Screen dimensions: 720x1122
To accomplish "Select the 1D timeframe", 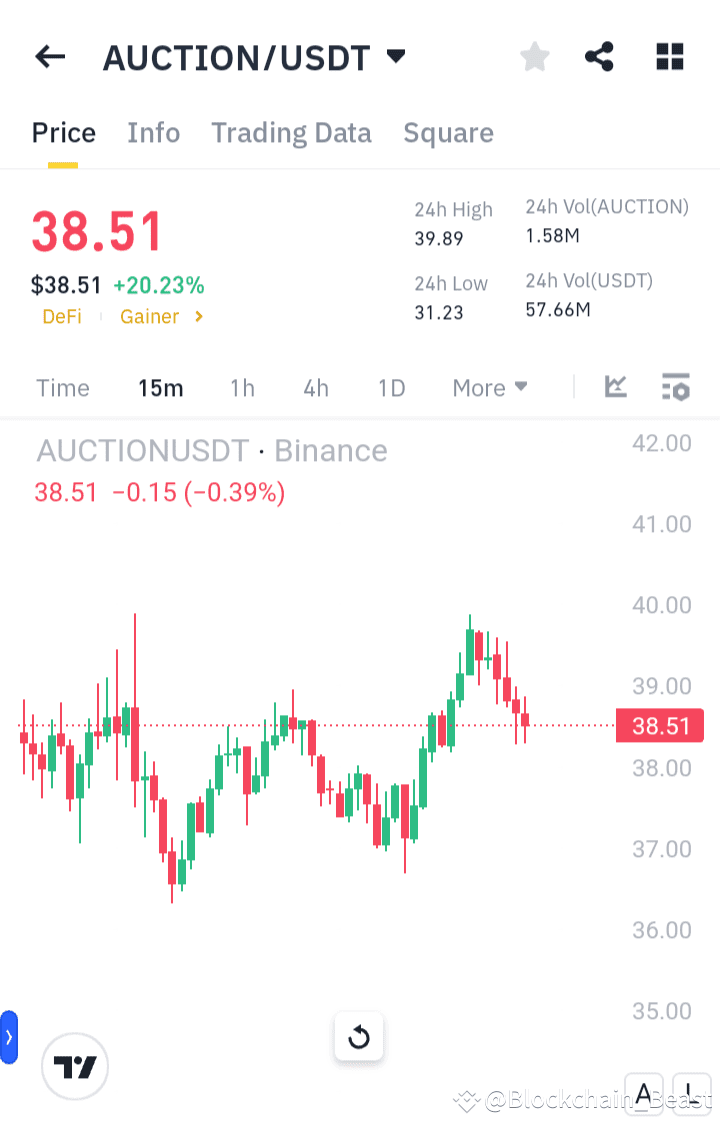I will (x=391, y=387).
